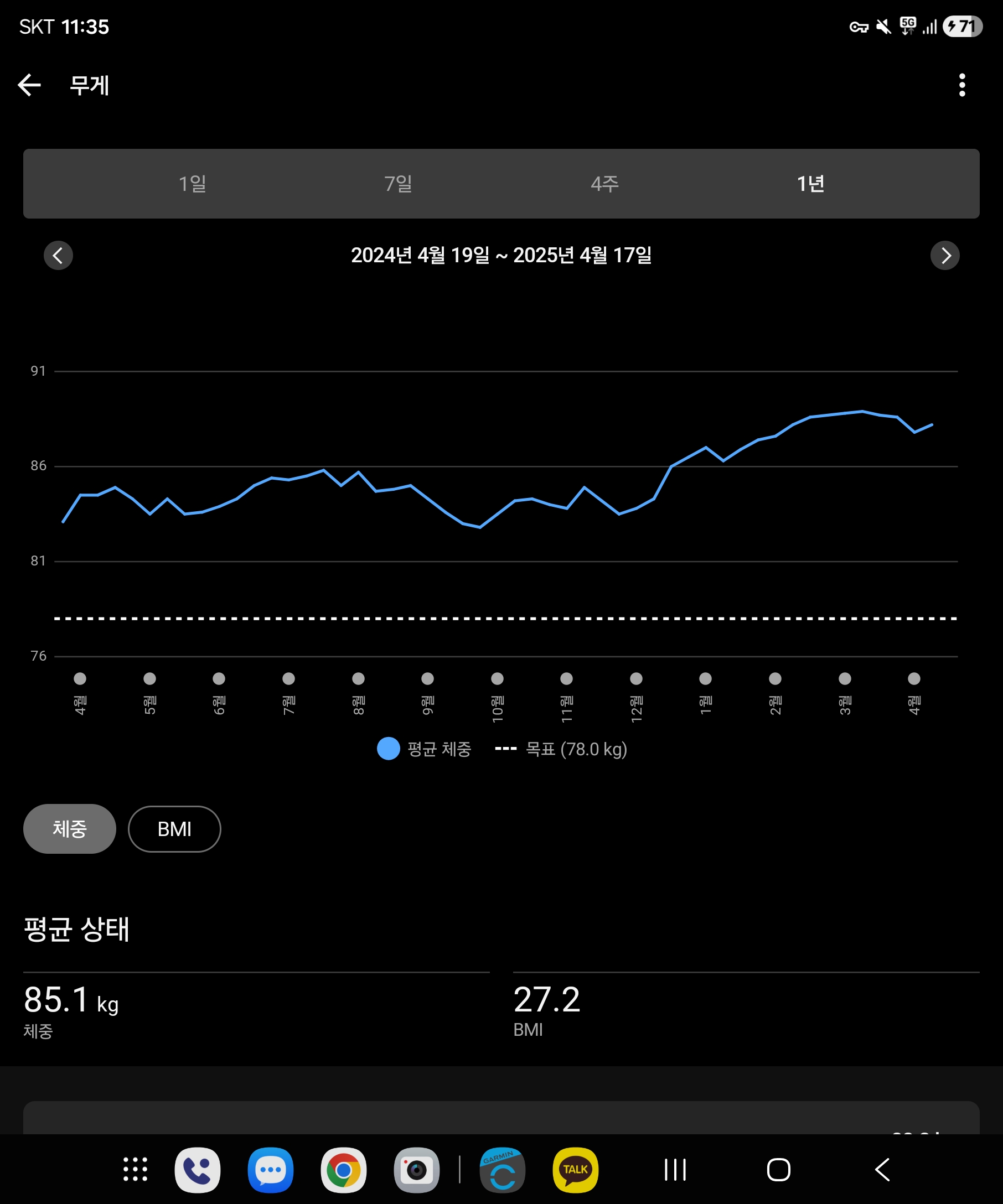Select the 1년 period tab

(x=810, y=184)
